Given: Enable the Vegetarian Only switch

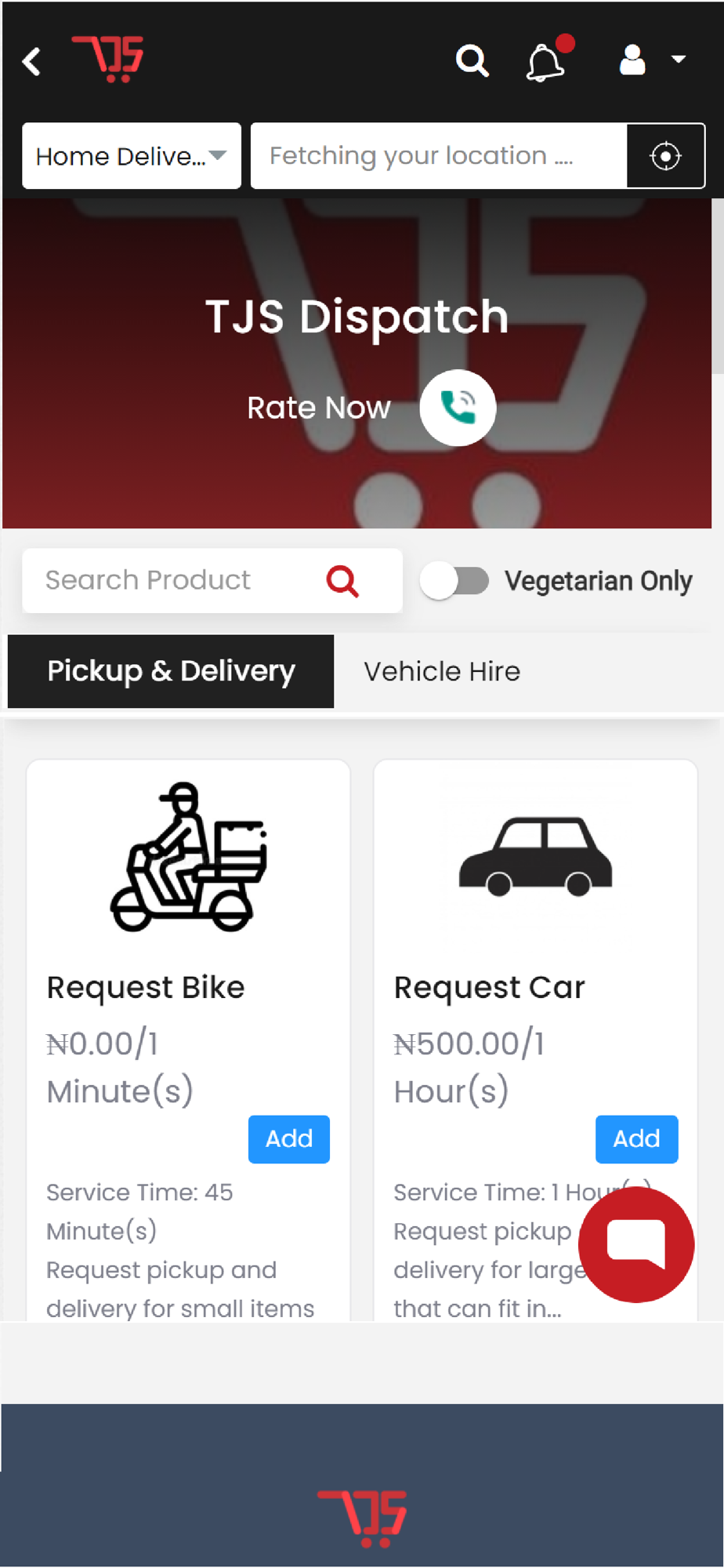Looking at the screenshot, I should pos(454,581).
